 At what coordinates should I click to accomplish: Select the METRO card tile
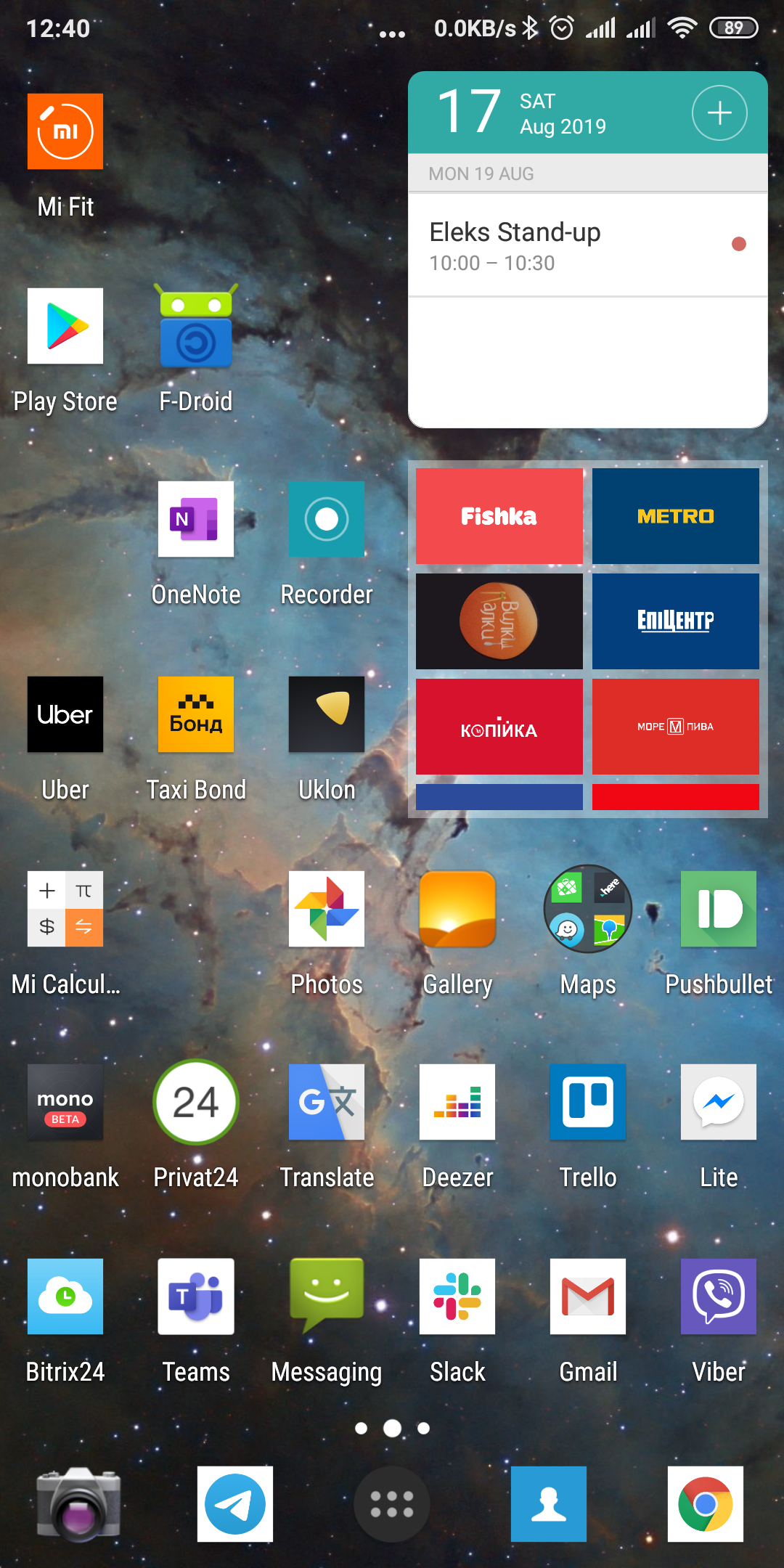point(675,516)
